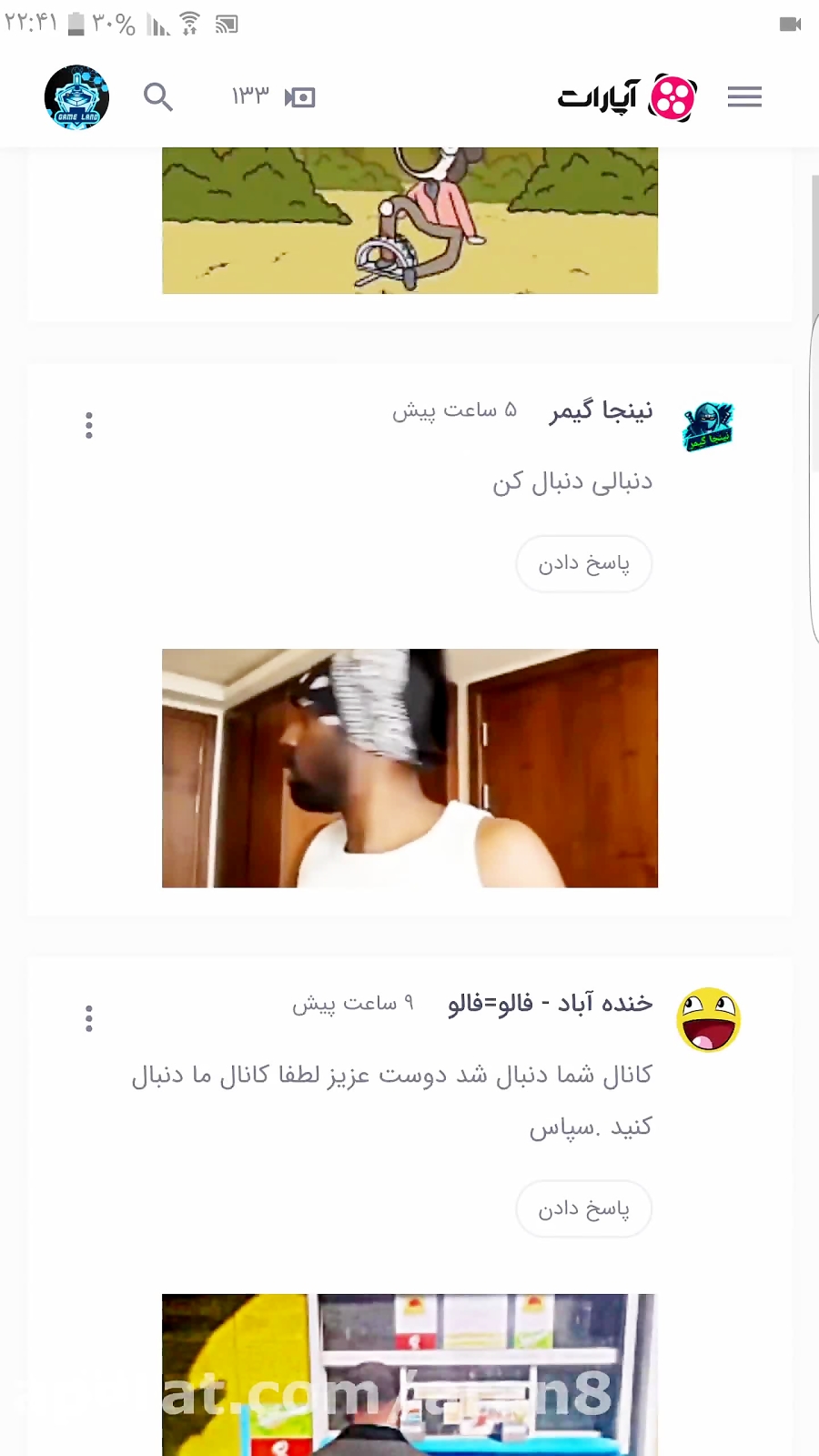Open options for نینجا گیمر comment
The image size is (819, 1456).
coord(89,425)
